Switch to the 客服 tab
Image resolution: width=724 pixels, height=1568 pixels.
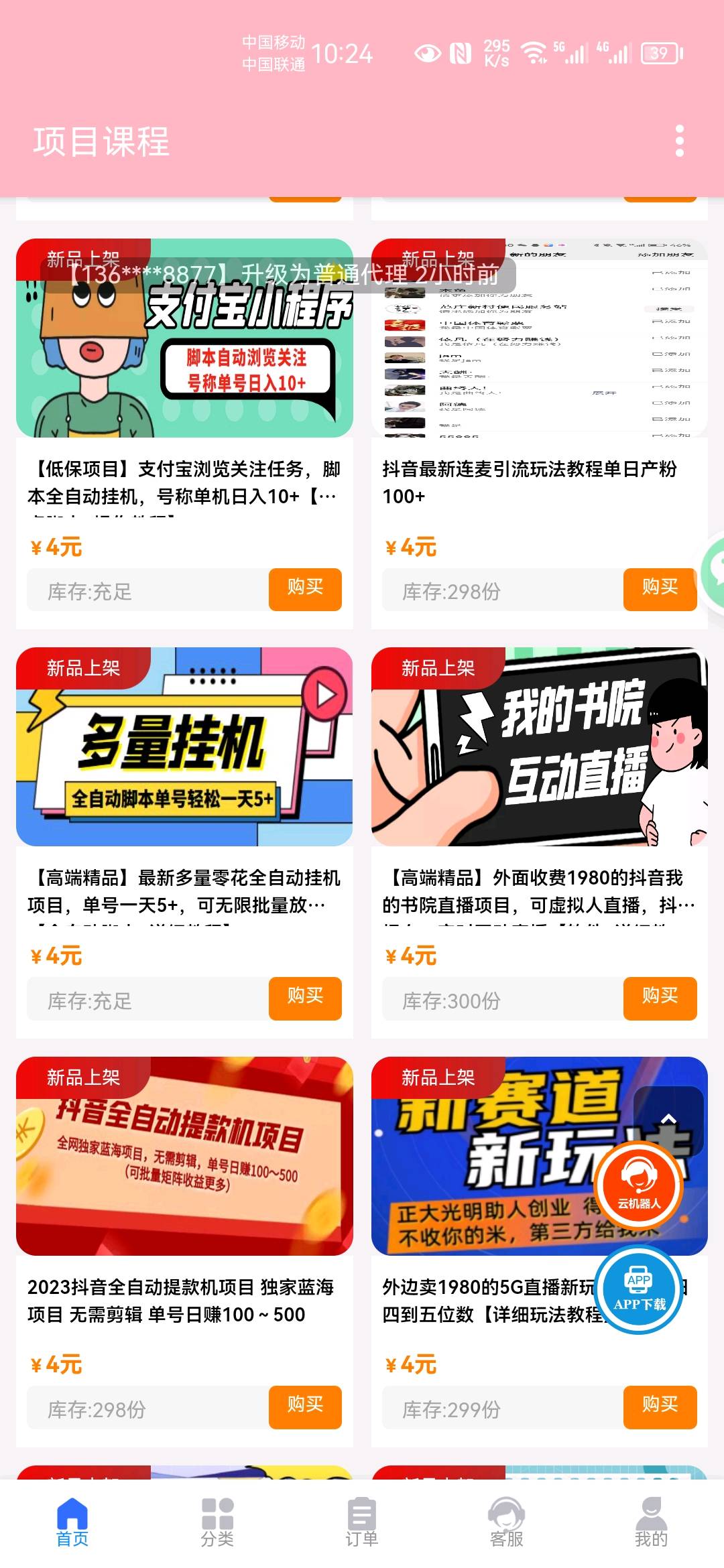(507, 1522)
